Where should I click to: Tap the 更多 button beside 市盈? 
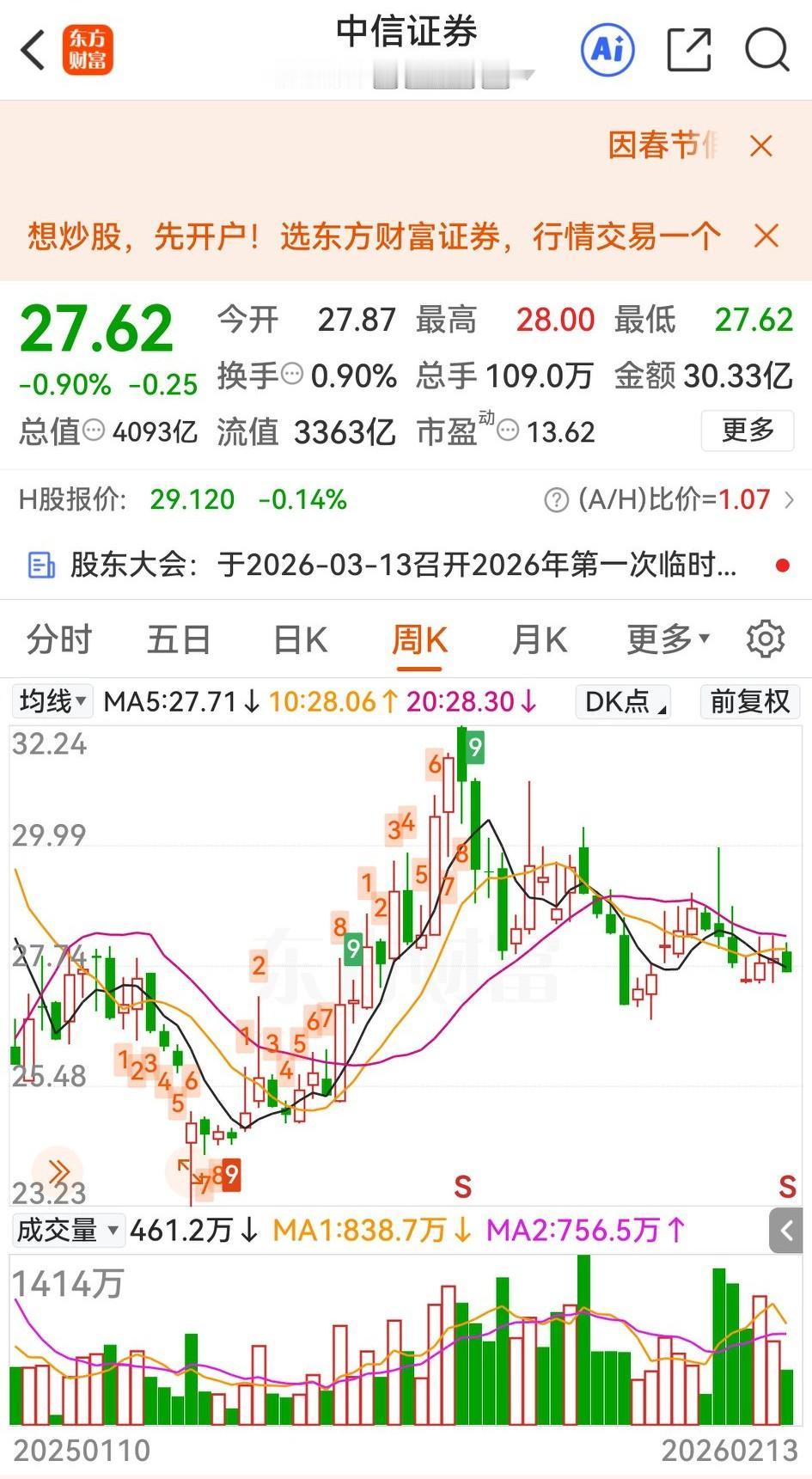coord(747,431)
